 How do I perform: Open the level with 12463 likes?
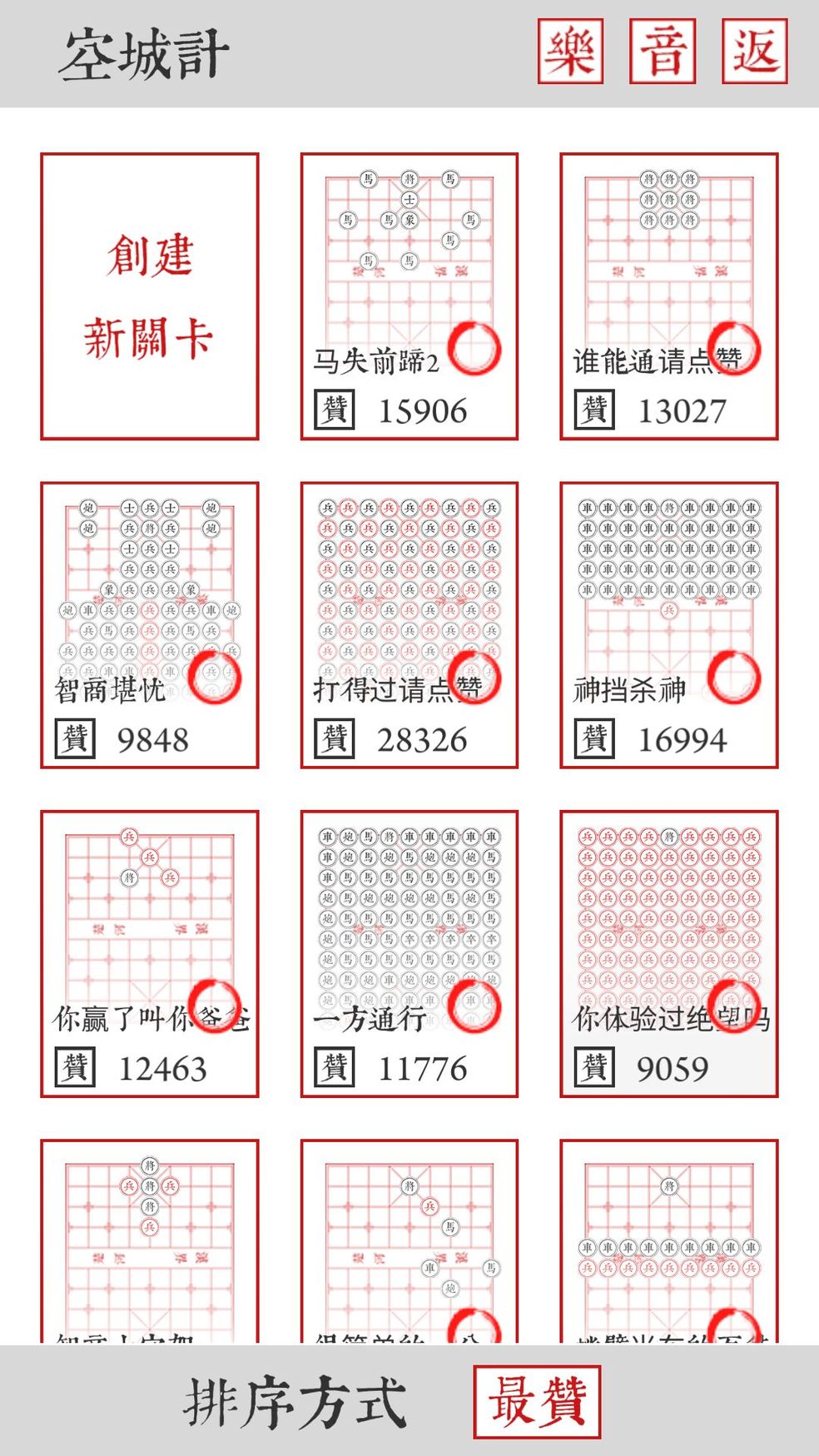click(x=150, y=953)
